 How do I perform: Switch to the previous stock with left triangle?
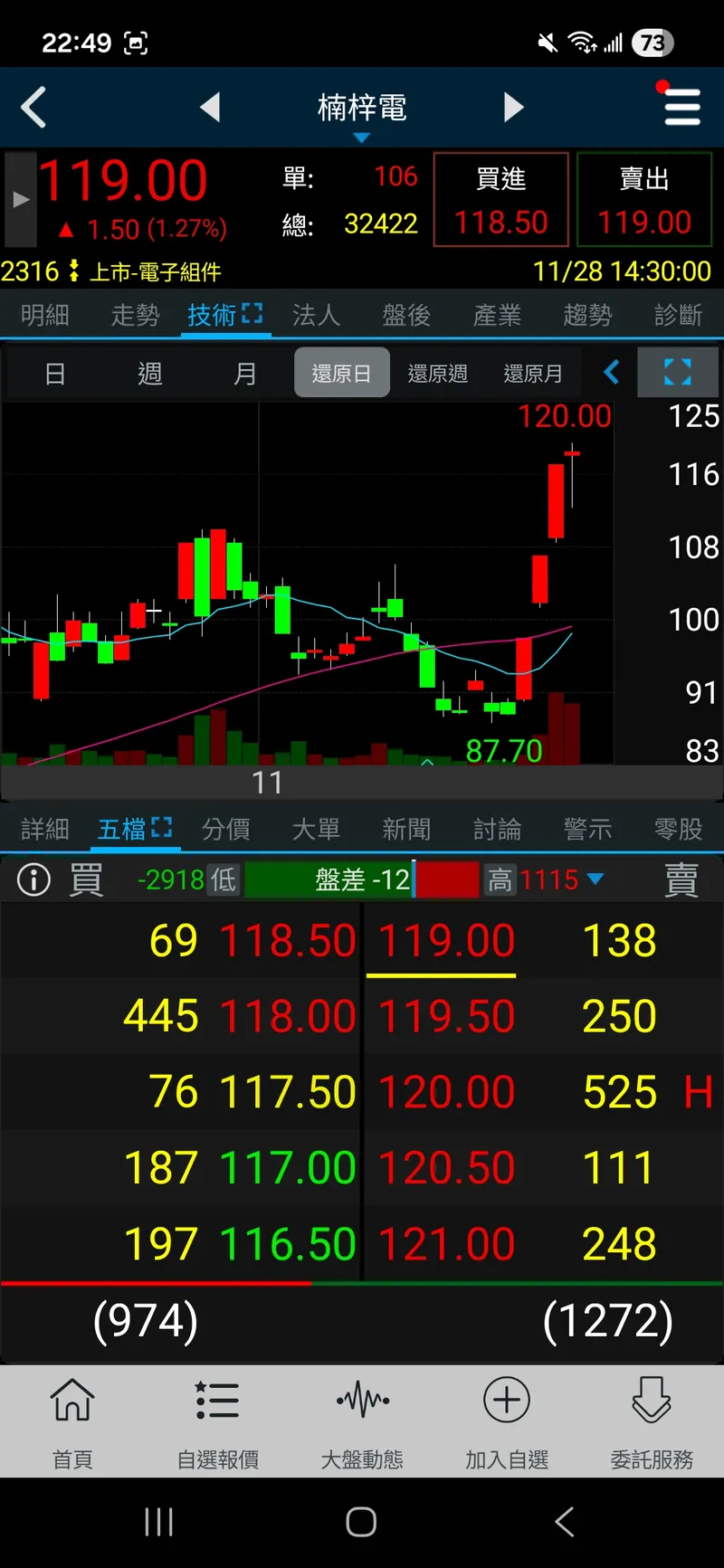[x=210, y=108]
